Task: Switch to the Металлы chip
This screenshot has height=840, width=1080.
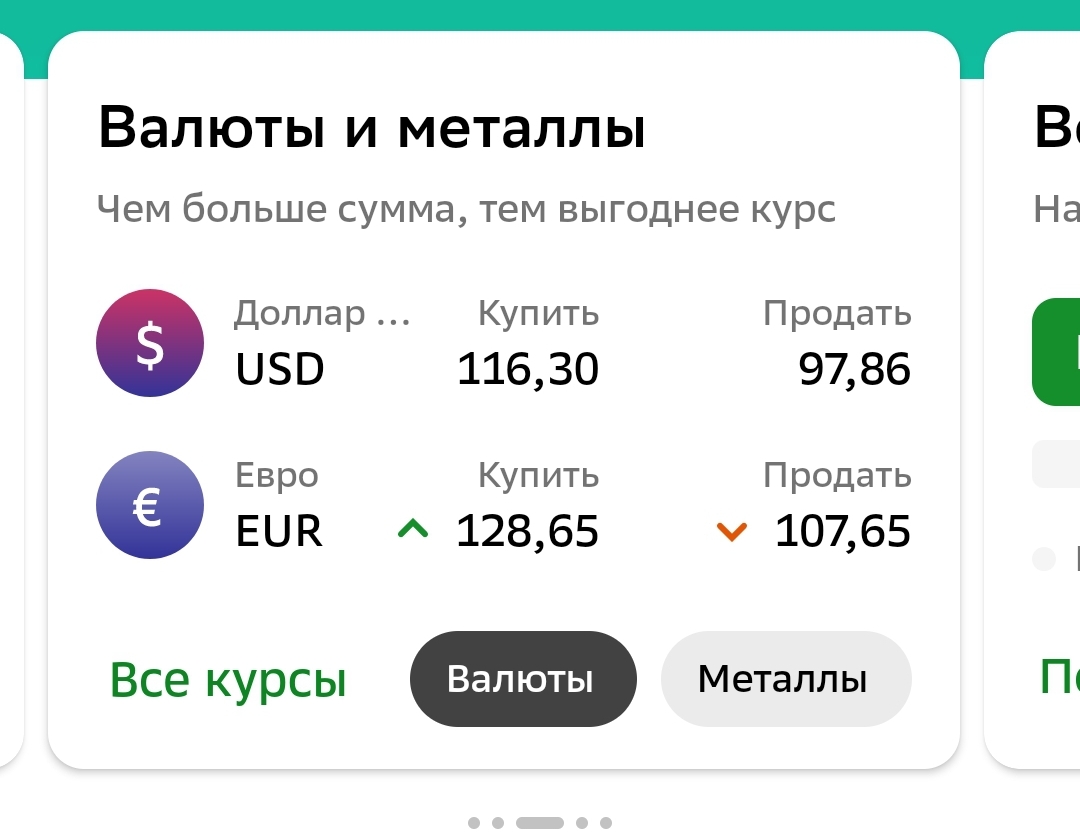Action: [785, 679]
